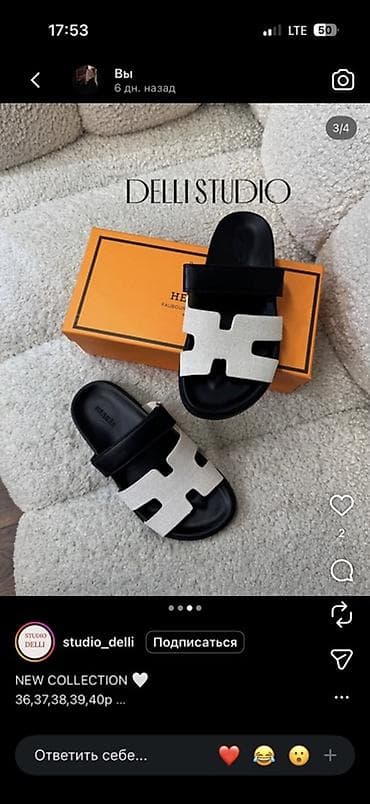Open the camera icon in the header
Viewport: 370px width, 804px height.
tap(343, 80)
